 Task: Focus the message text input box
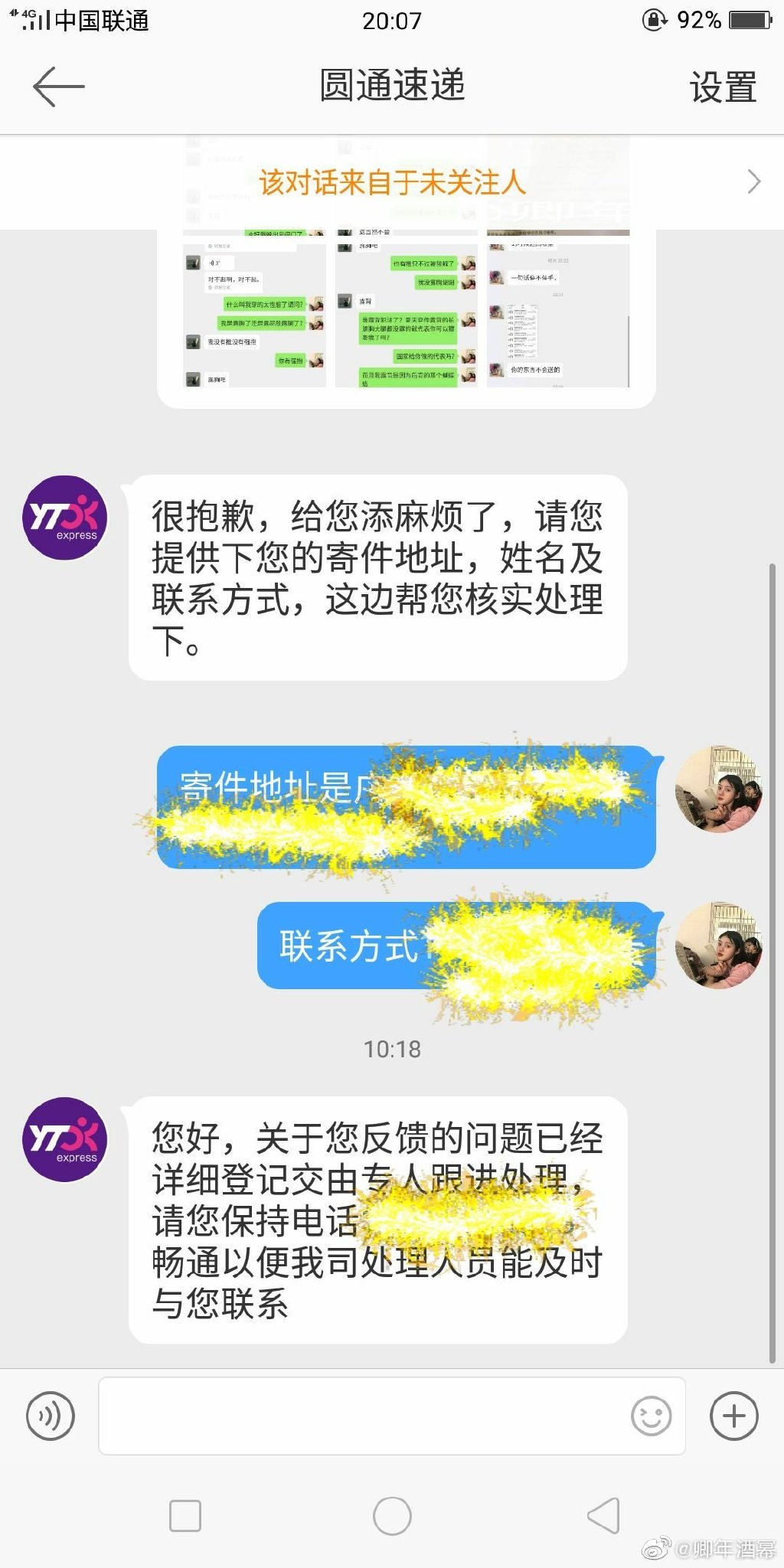360,1416
